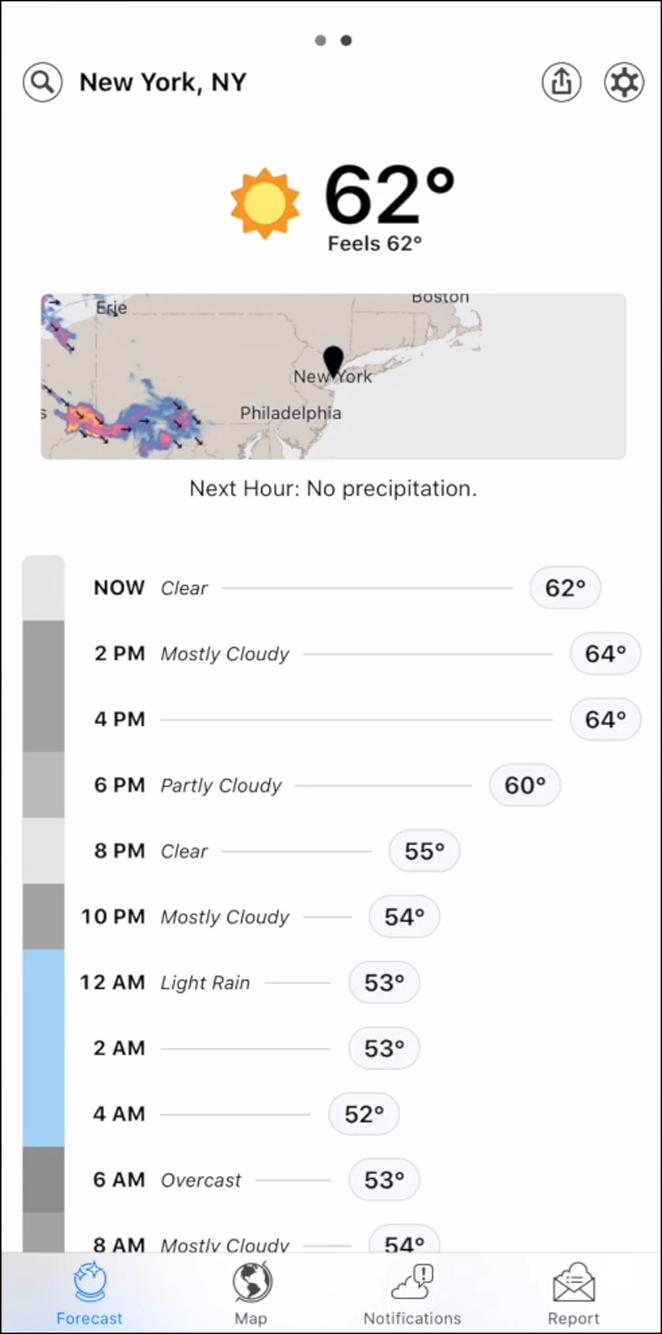662x1334 pixels.
Task: Share the New York forecast
Action: (562, 82)
